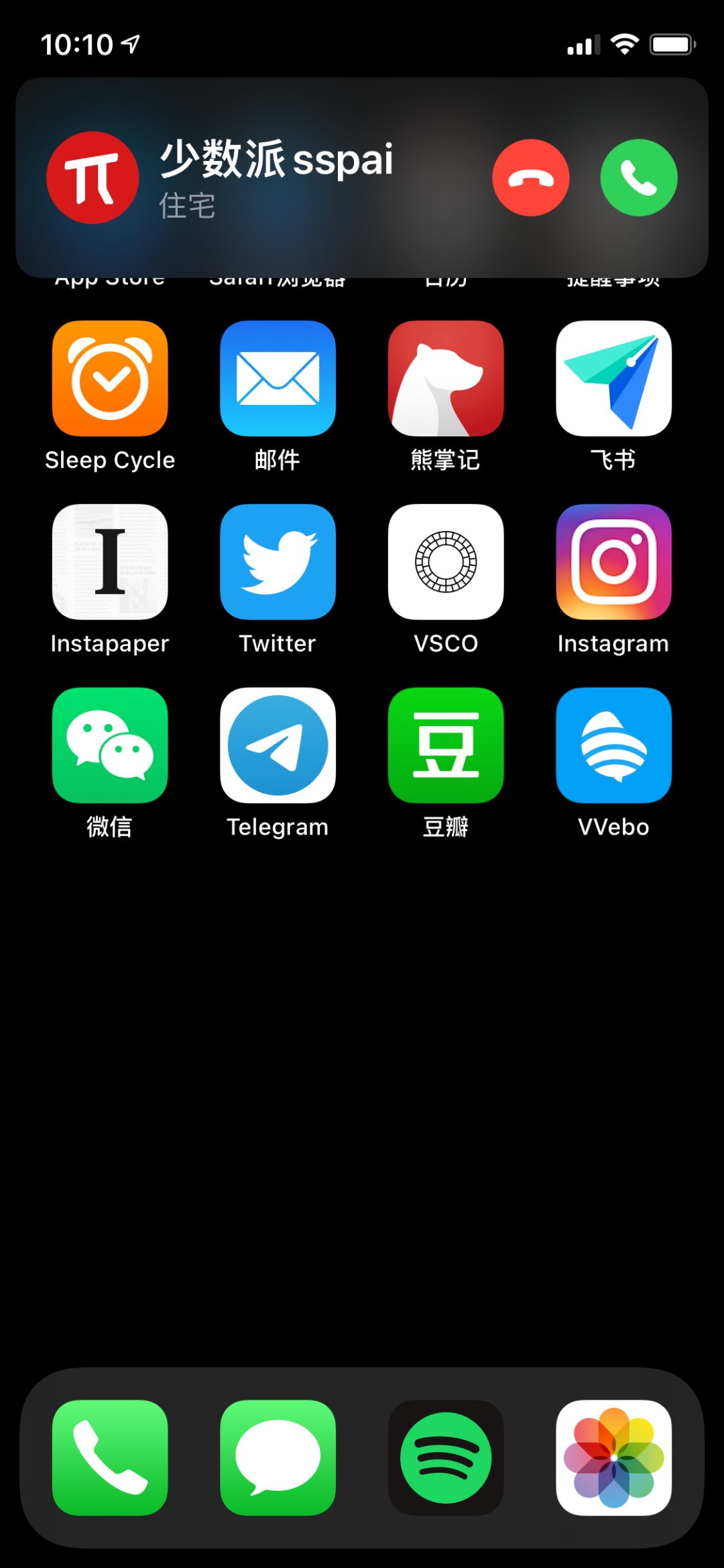Open 微信 WeChat

click(x=110, y=745)
